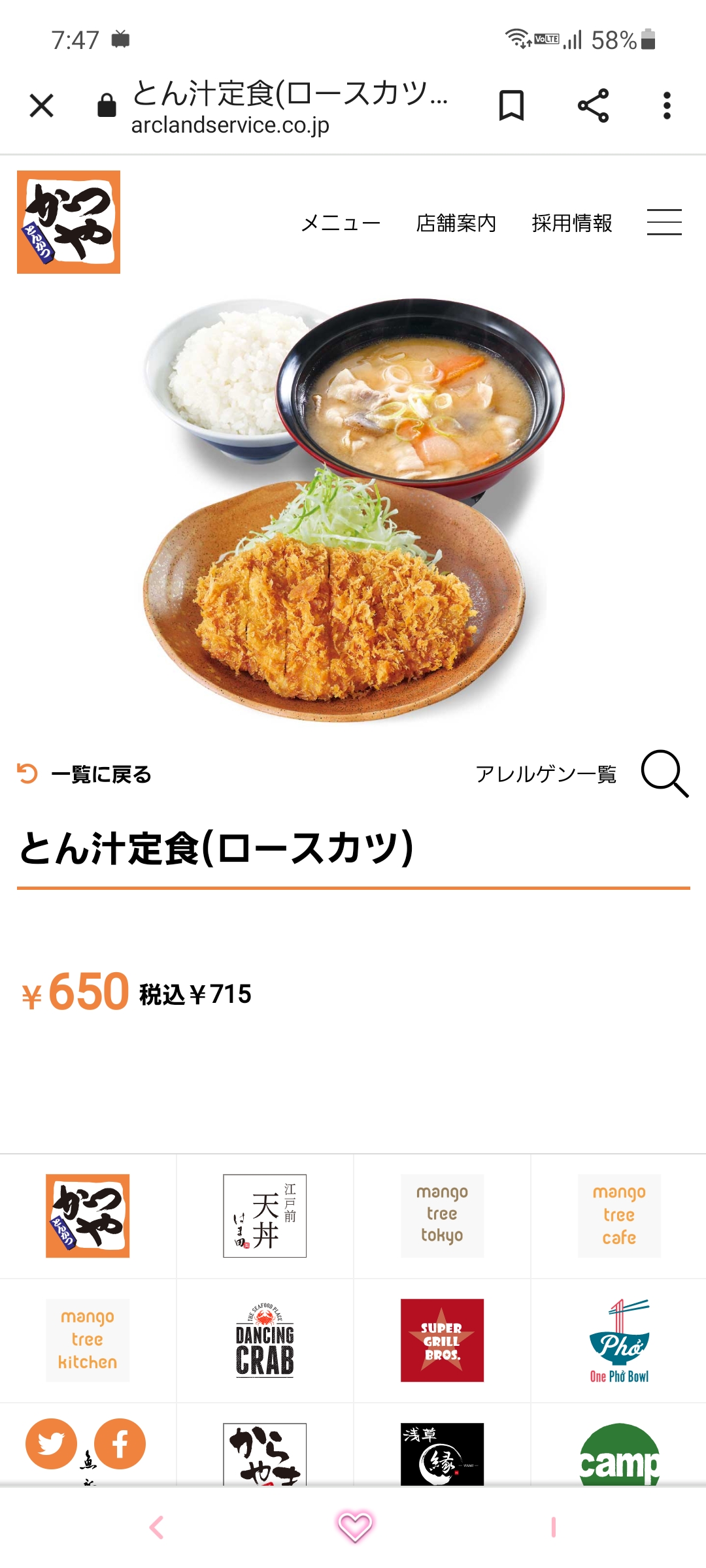Open the メニュー link
The height and width of the screenshot is (1568, 706).
(341, 223)
